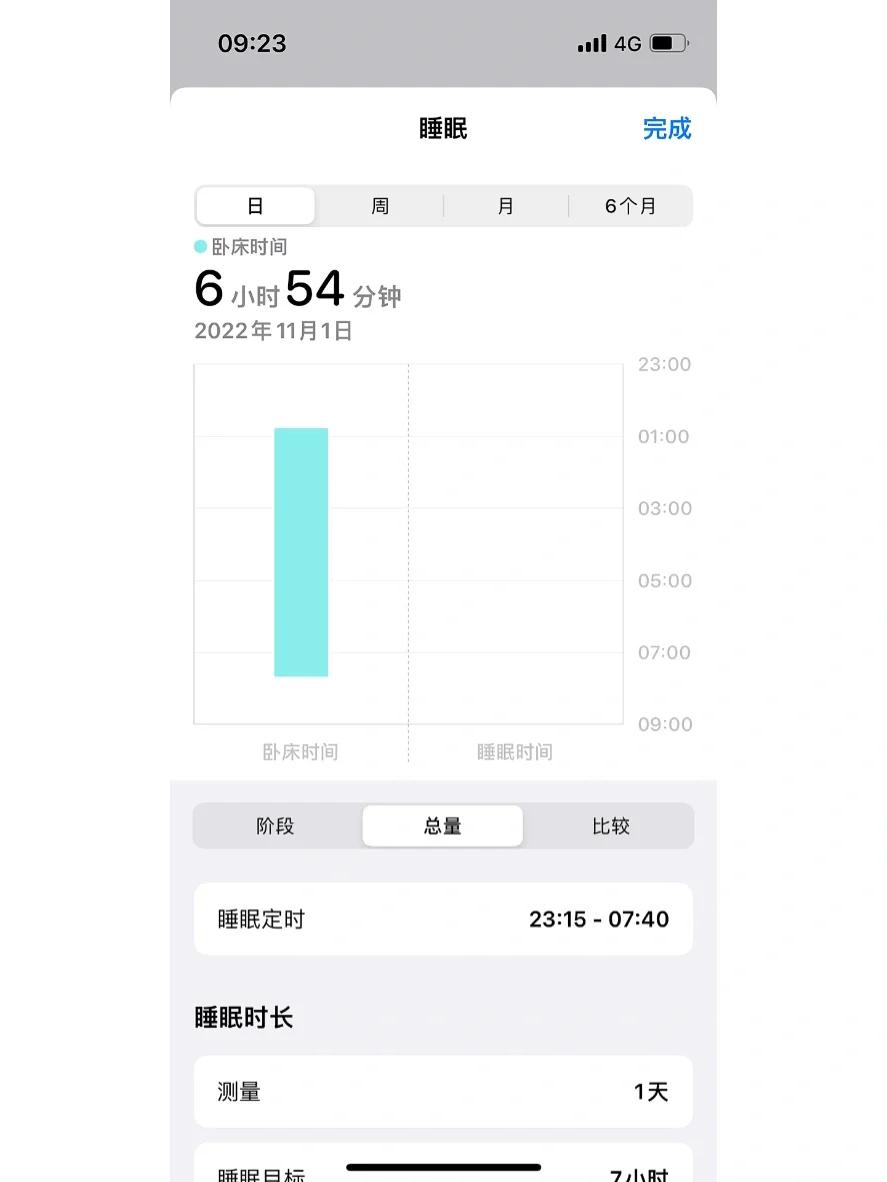Screen dimensions: 887x1182
Task: Tap the battery icon in status bar
Action: [668, 43]
